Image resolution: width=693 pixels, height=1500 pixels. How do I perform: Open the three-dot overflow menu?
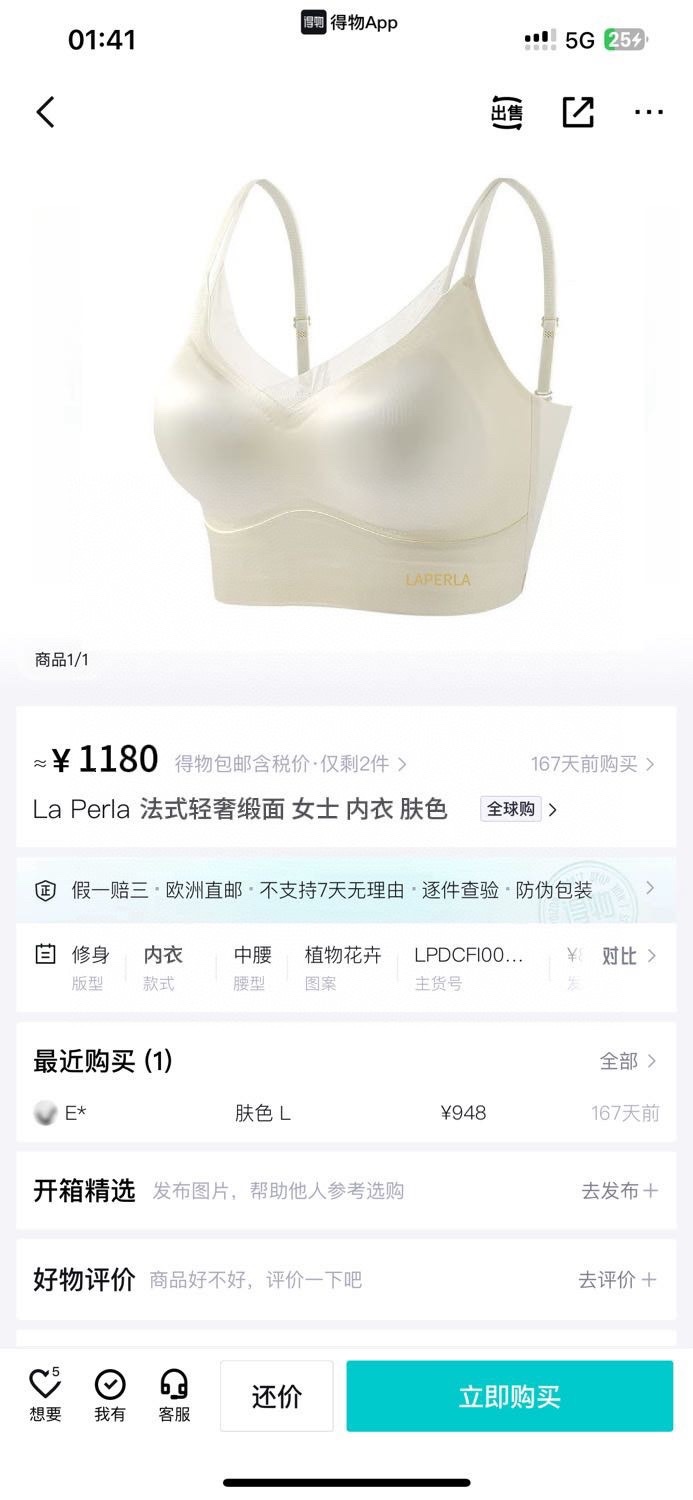pos(649,112)
